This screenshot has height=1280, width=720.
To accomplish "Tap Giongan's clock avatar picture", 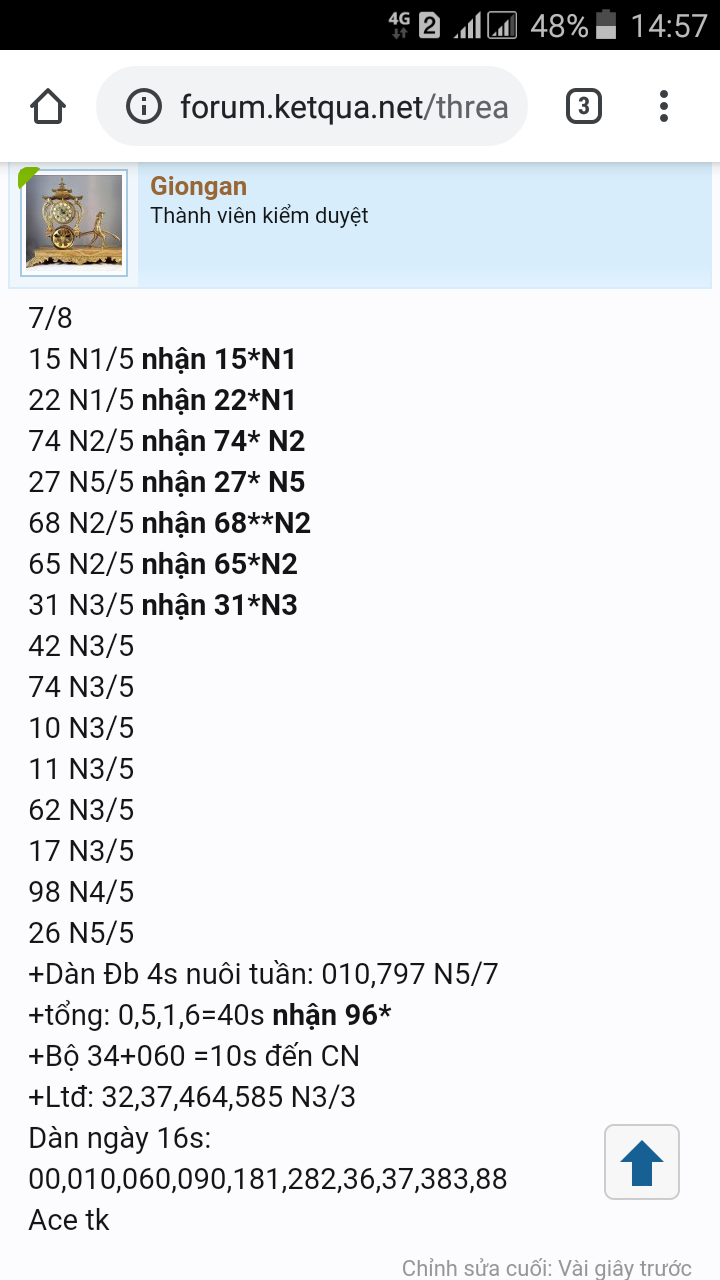I will [74, 222].
